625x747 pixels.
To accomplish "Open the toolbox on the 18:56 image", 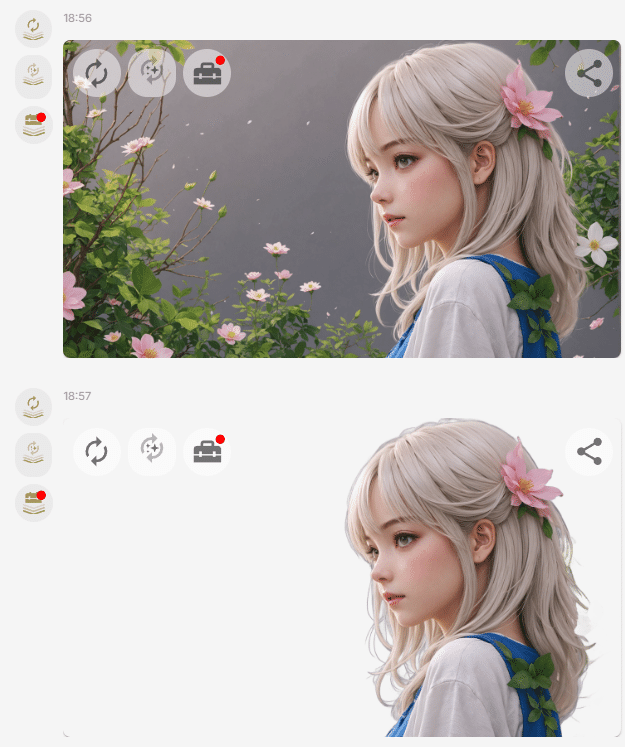I will [207, 73].
